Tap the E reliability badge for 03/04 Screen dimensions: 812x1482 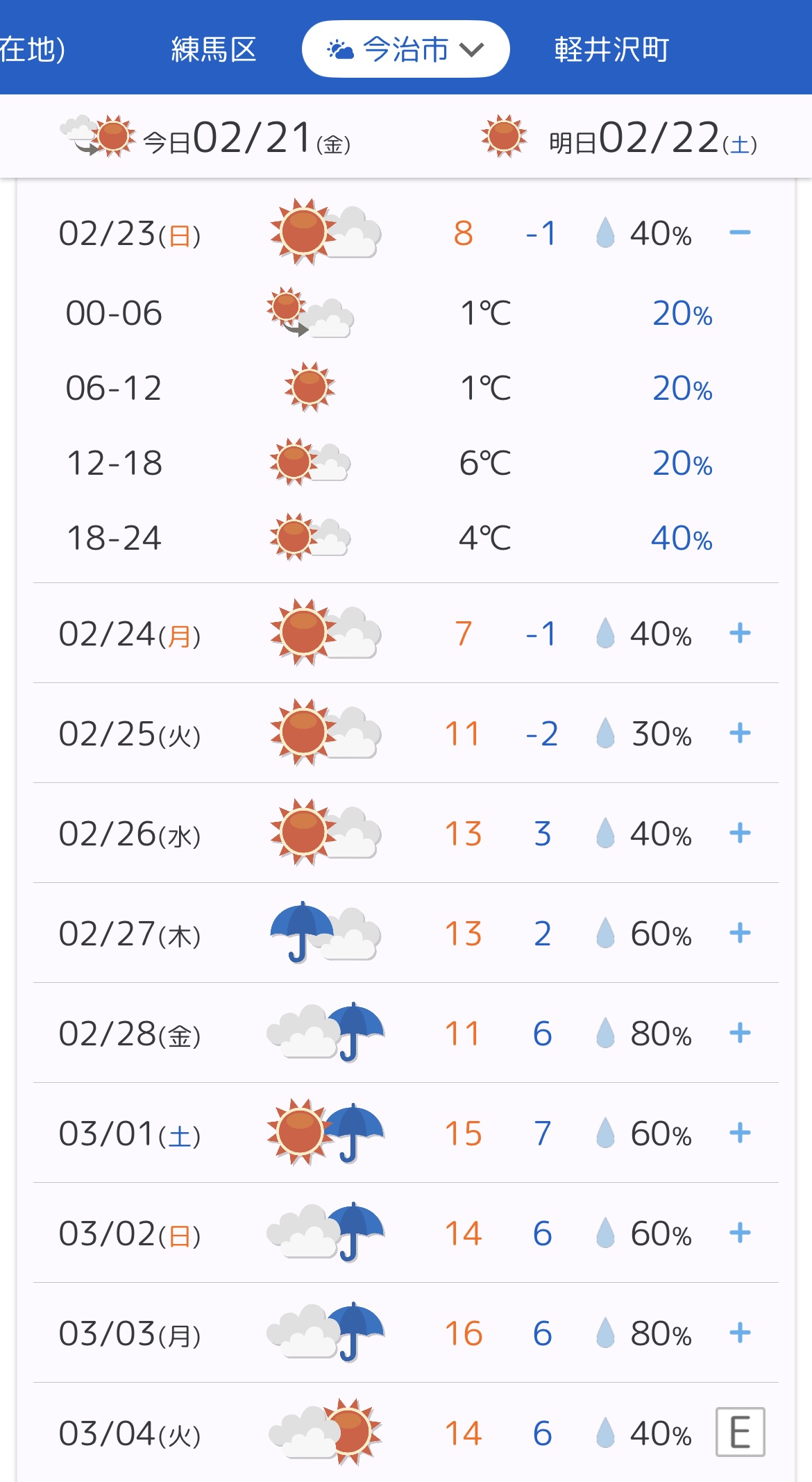point(740,1432)
